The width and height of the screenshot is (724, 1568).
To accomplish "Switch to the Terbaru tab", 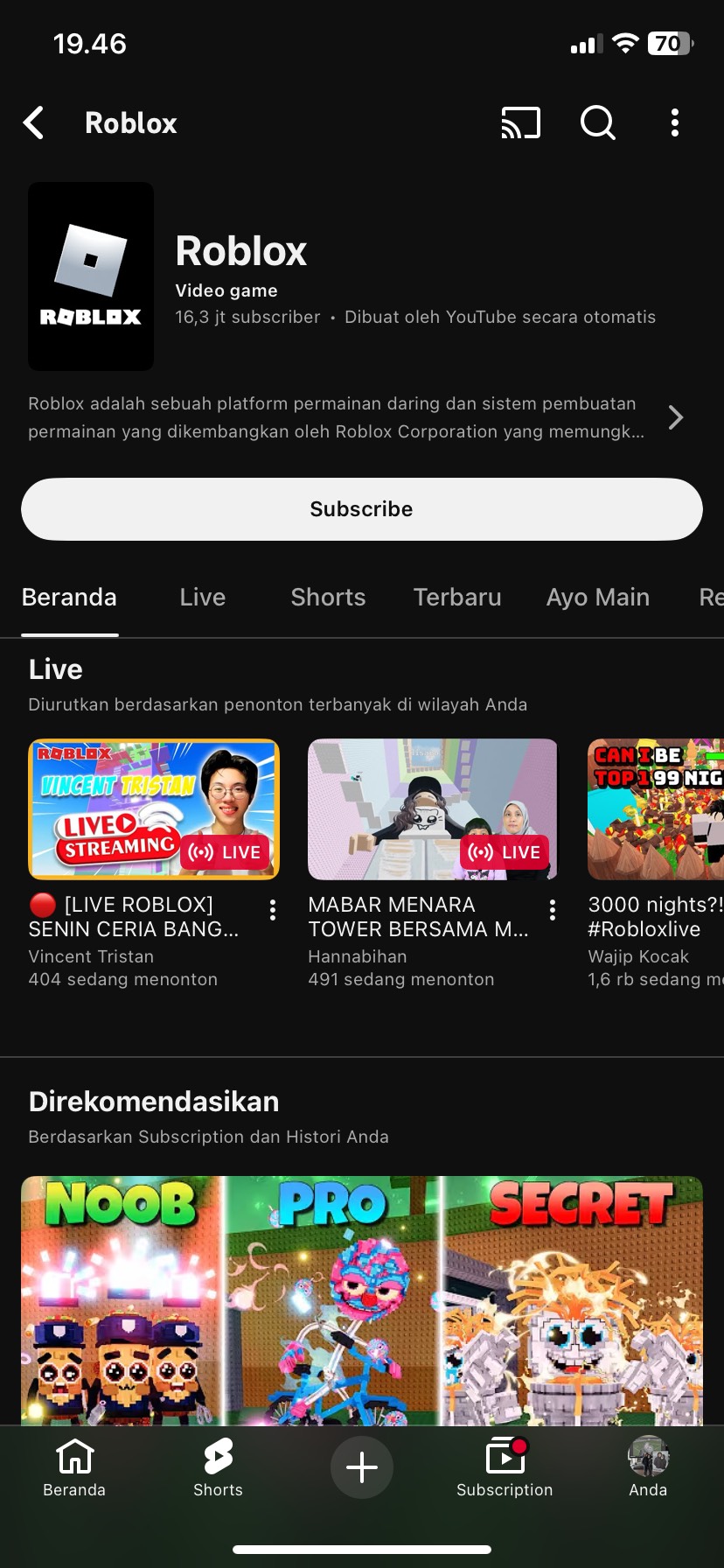I will pyautogui.click(x=457, y=598).
